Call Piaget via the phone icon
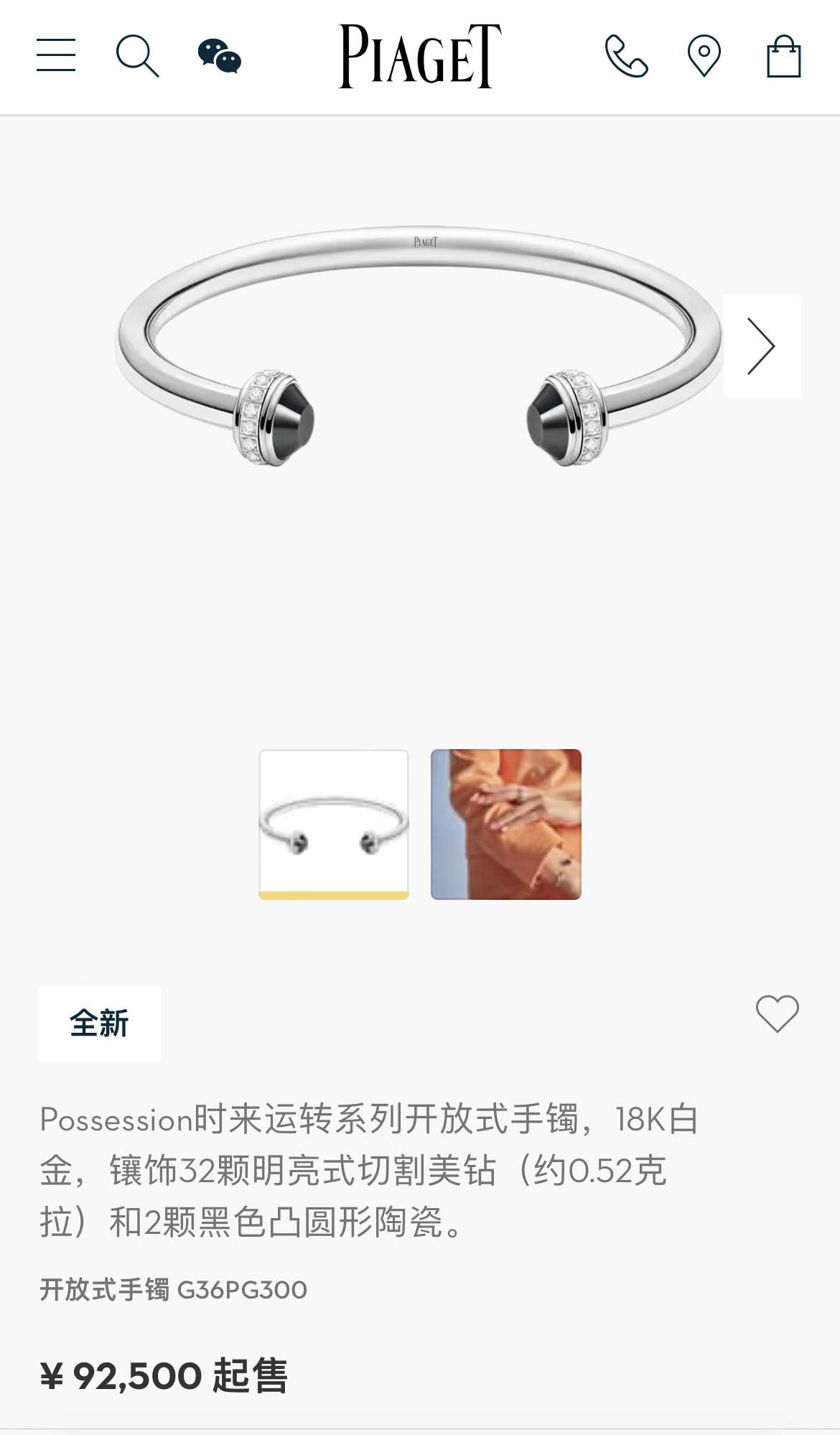Image resolution: width=840 pixels, height=1435 pixels. [x=626, y=56]
